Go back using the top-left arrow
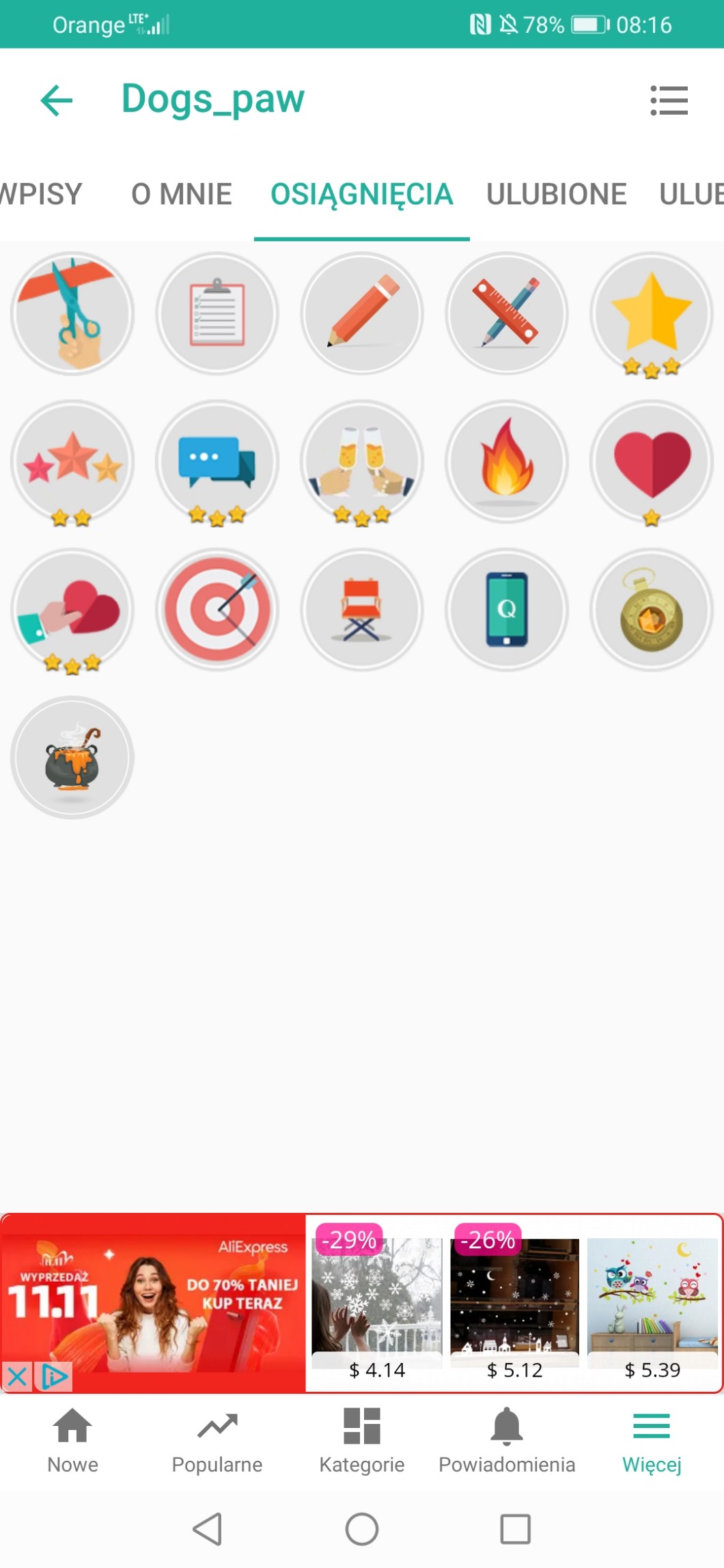 tap(57, 100)
